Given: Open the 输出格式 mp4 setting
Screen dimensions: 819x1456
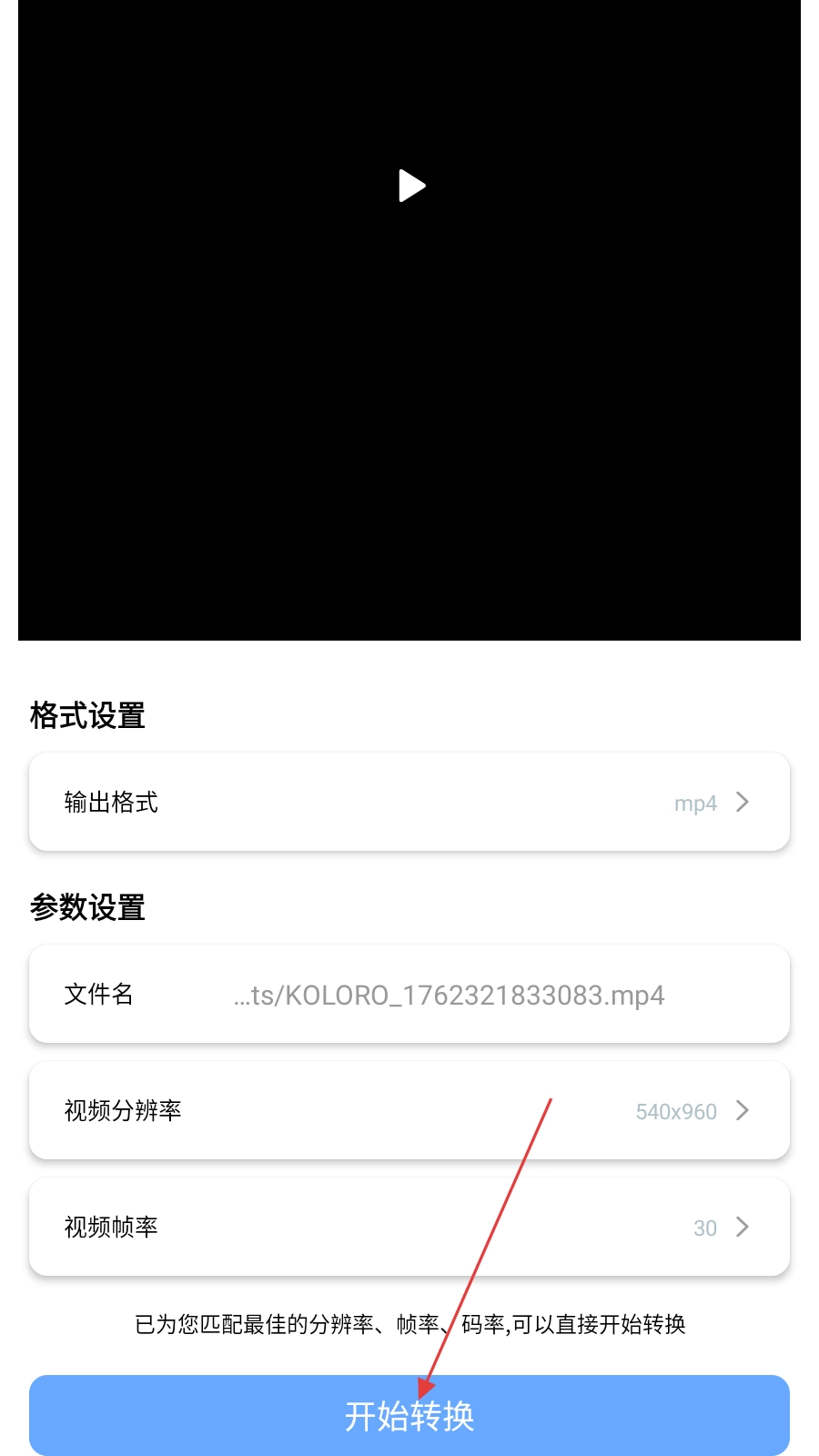Looking at the screenshot, I should (x=409, y=803).
